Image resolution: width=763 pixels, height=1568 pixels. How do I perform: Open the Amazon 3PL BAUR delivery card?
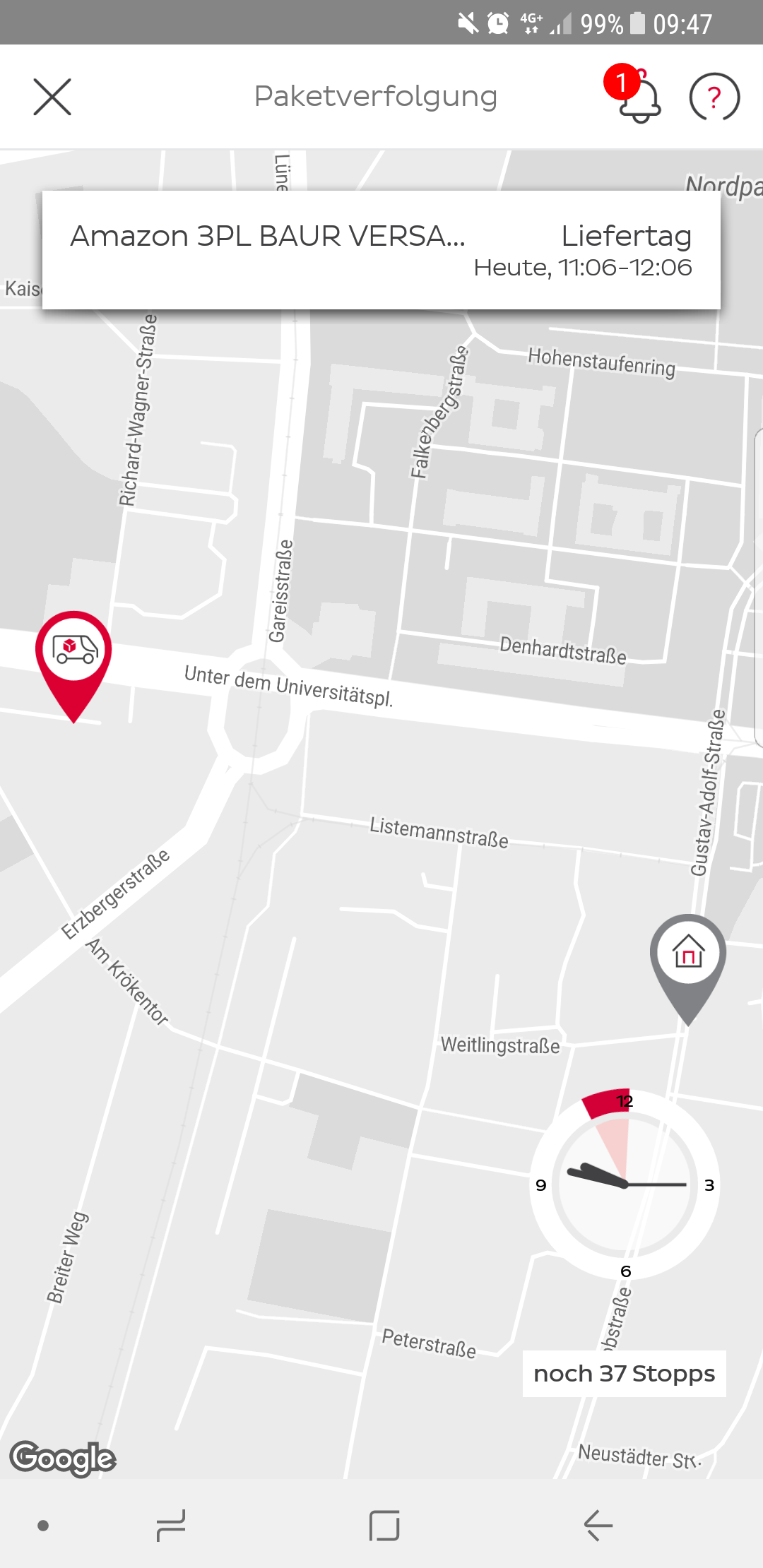(381, 250)
